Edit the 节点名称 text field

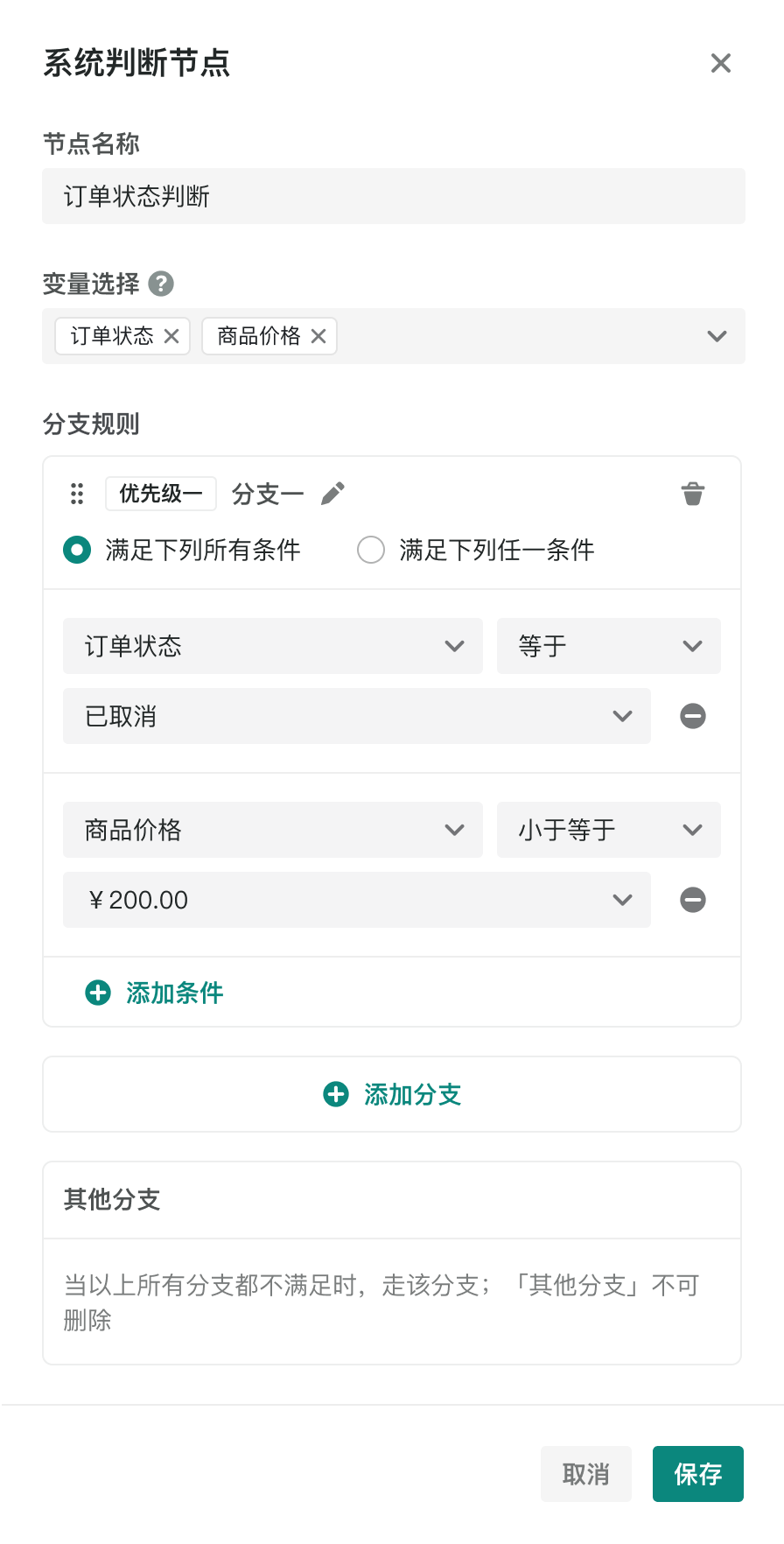(393, 196)
